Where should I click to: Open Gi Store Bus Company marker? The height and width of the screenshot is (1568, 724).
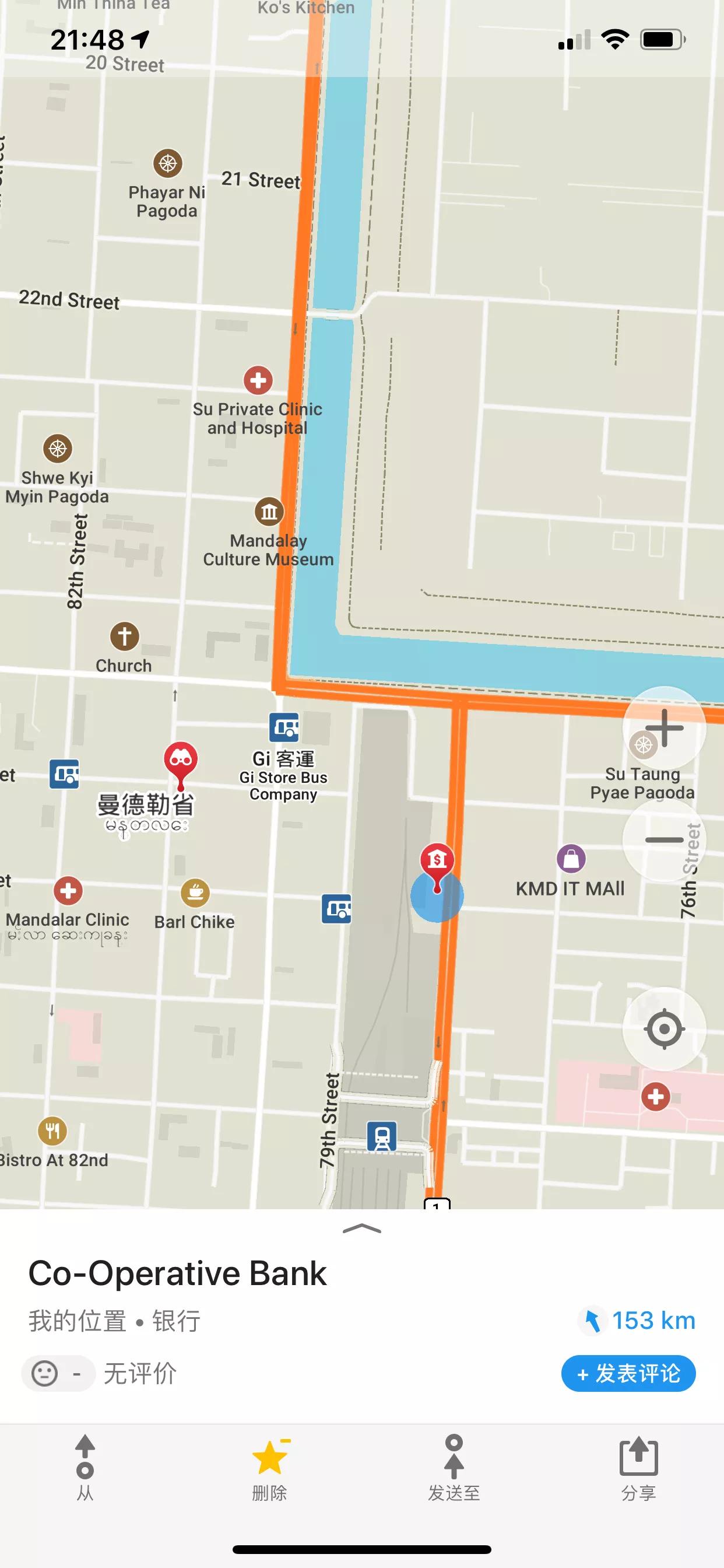point(284,727)
